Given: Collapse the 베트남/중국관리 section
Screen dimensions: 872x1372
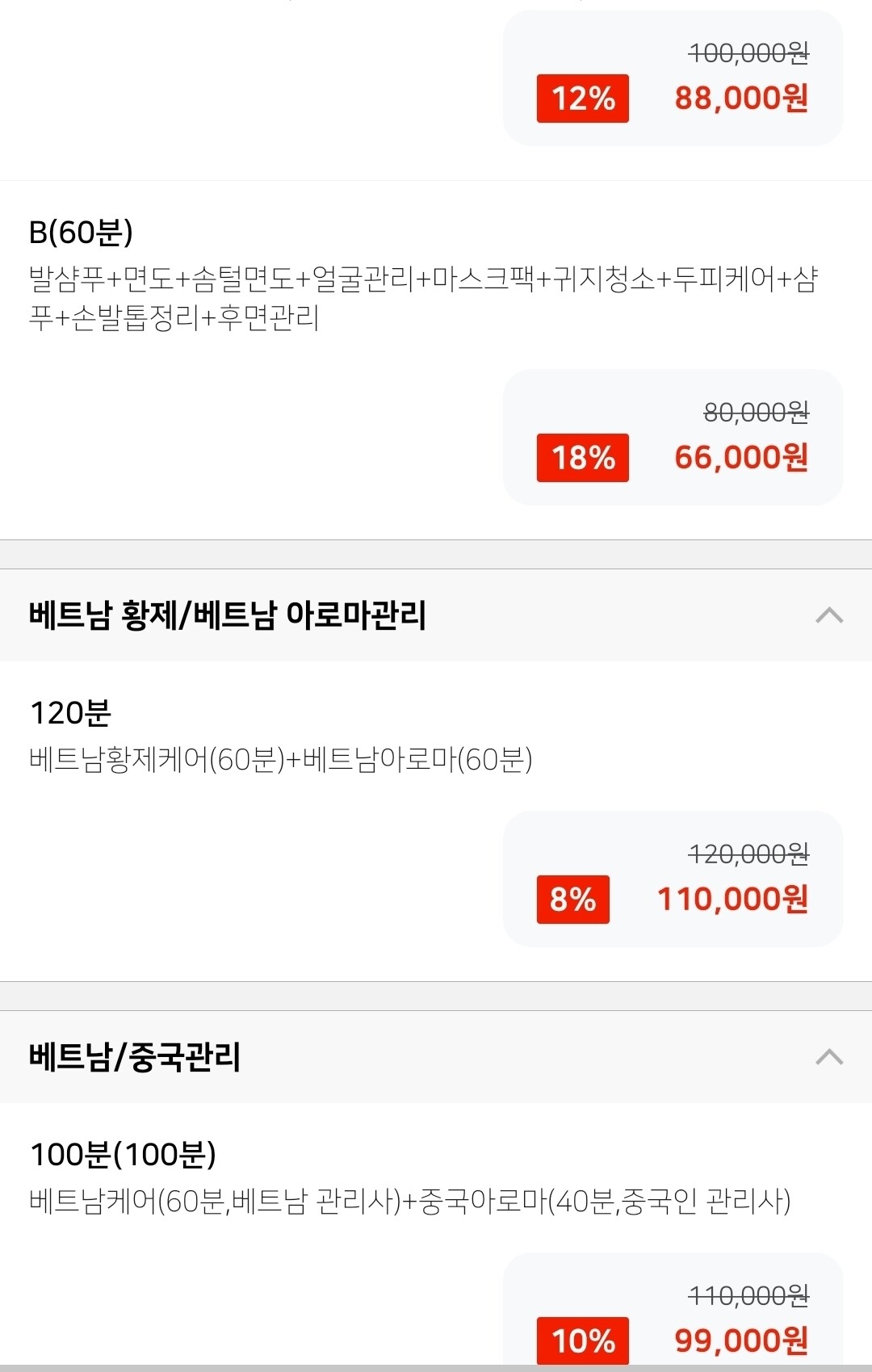Looking at the screenshot, I should (x=830, y=1057).
